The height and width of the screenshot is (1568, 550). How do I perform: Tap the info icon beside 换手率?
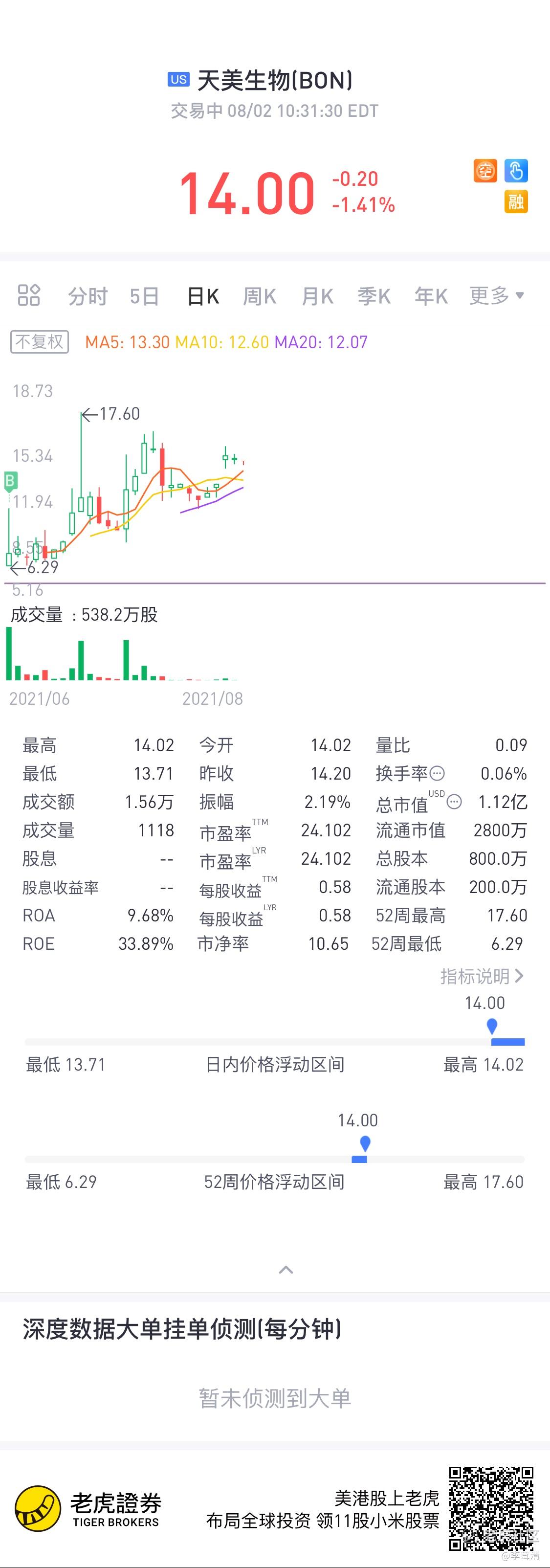(438, 774)
